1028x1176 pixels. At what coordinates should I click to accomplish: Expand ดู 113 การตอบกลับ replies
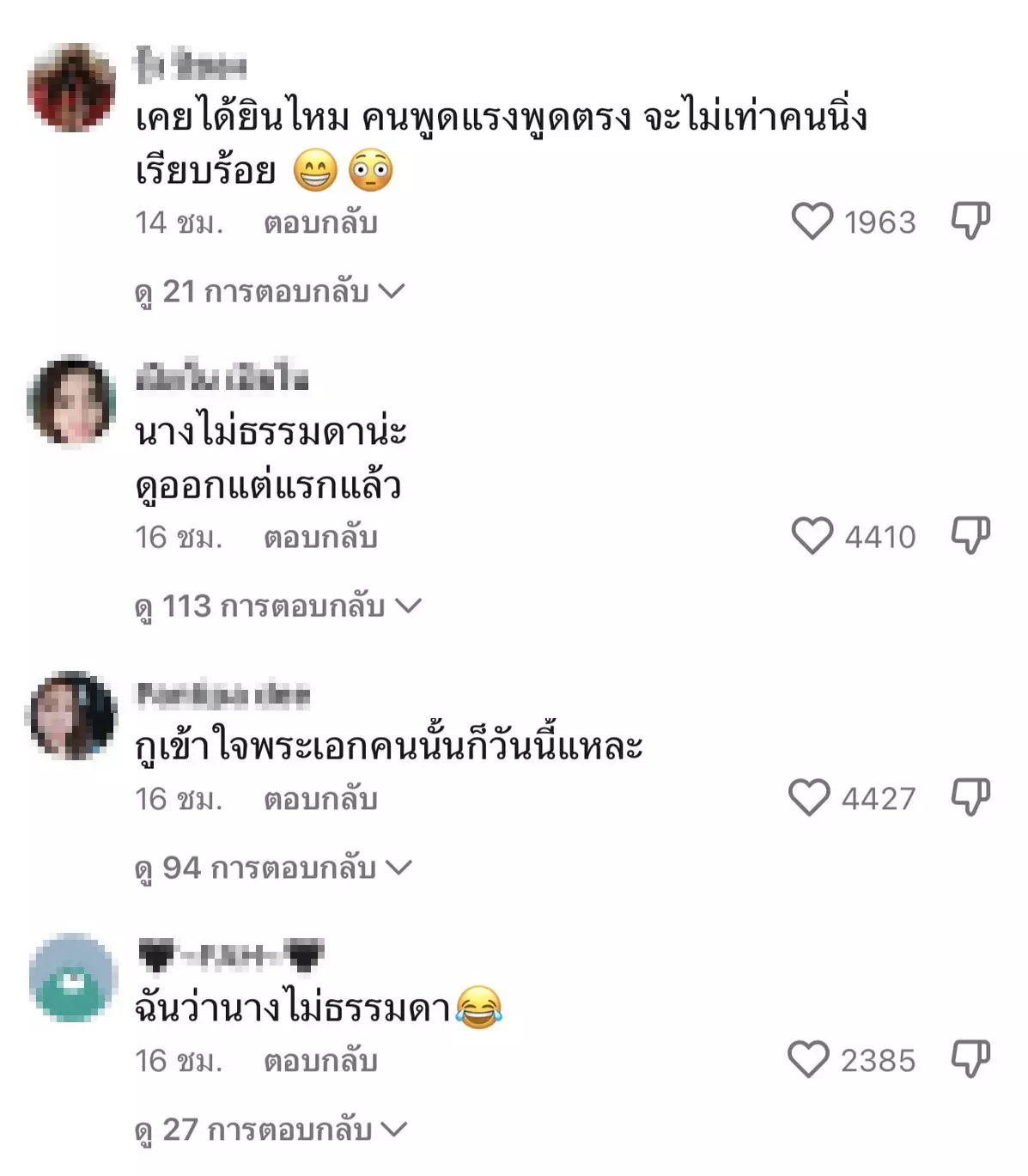tap(277, 606)
